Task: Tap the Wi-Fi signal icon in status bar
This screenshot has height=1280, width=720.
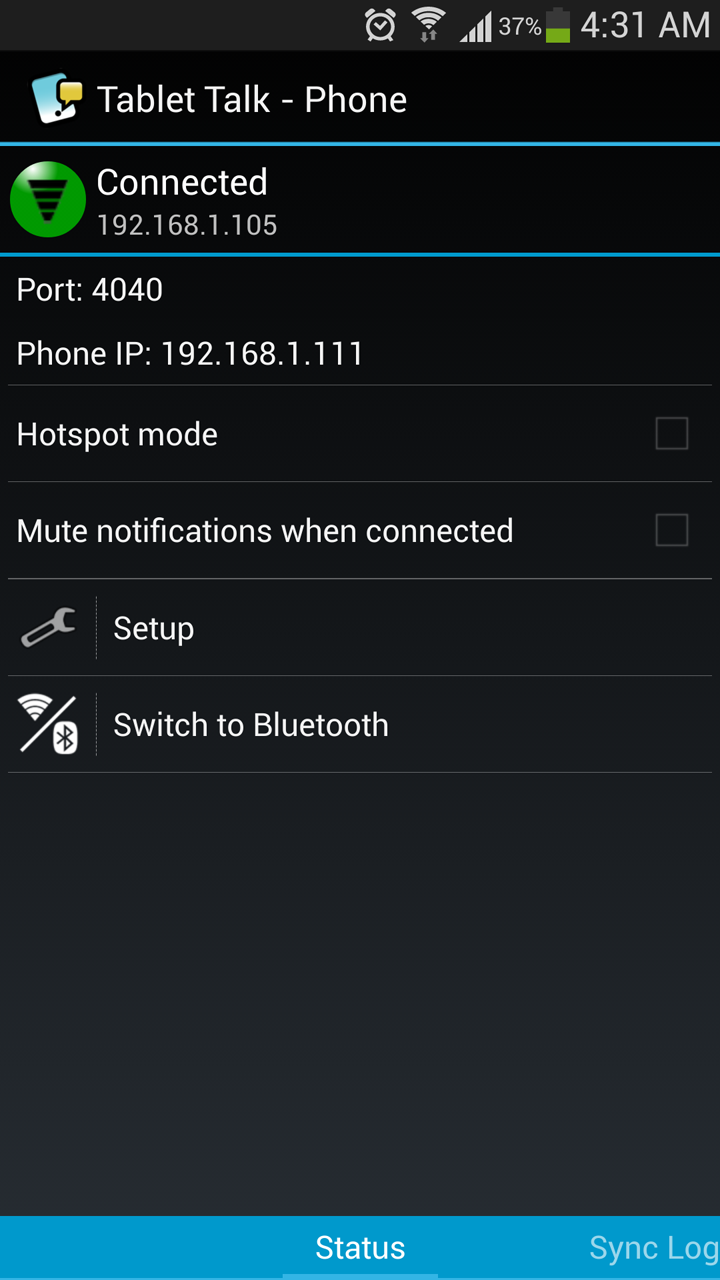Action: point(430,24)
